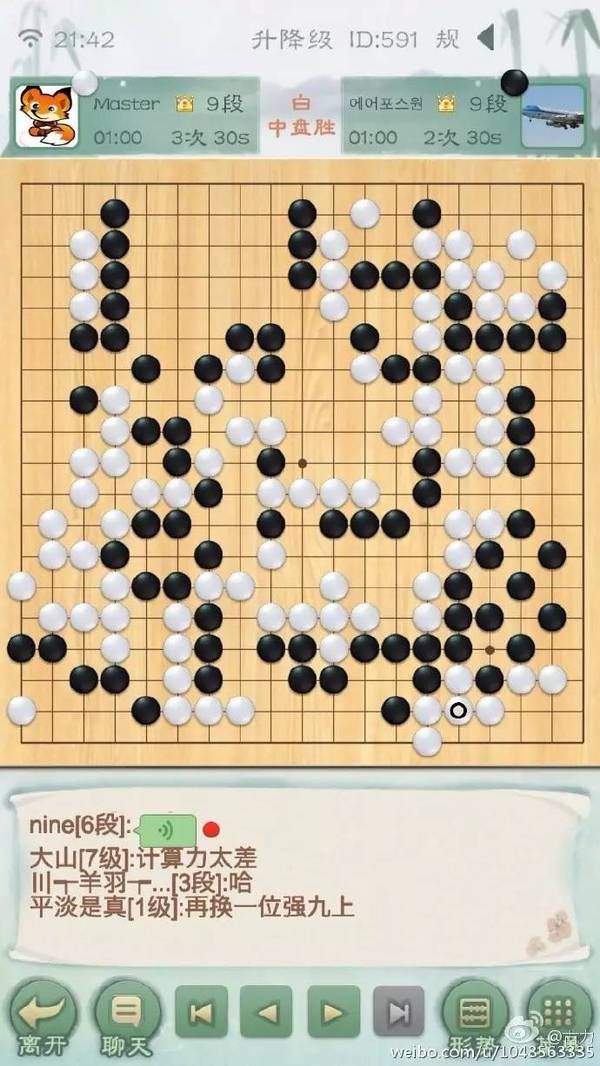Viewport: 600px width, 1066px height.
Task: View 에어포스원 airplane avatar profile
Action: click(x=553, y=116)
